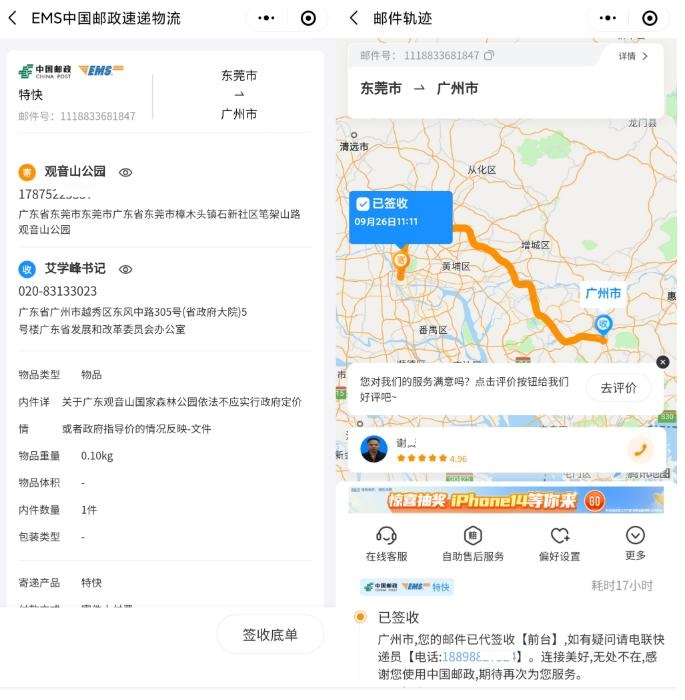This screenshot has height=700, width=685.
Task: Open 在线客服 online support
Action: tap(386, 545)
